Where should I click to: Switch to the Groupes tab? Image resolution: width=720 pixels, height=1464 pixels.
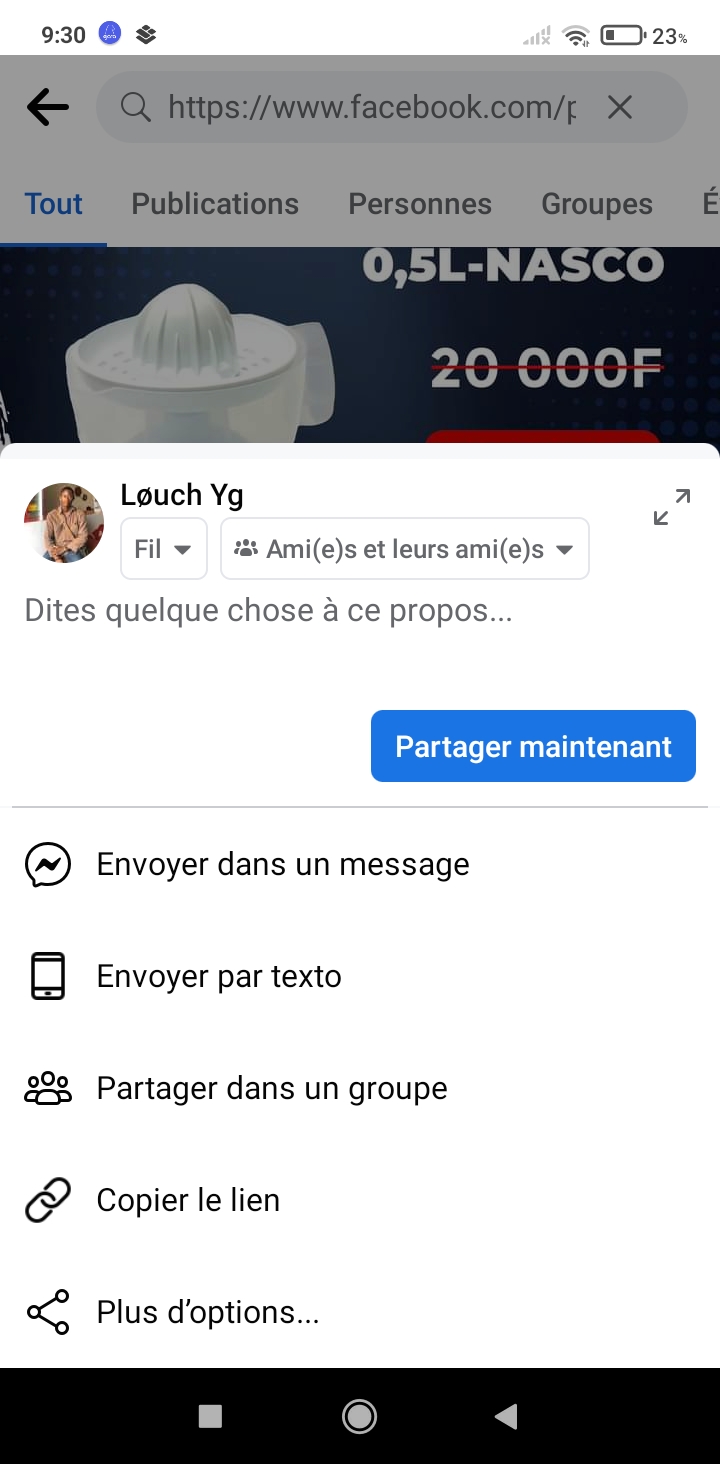(597, 204)
